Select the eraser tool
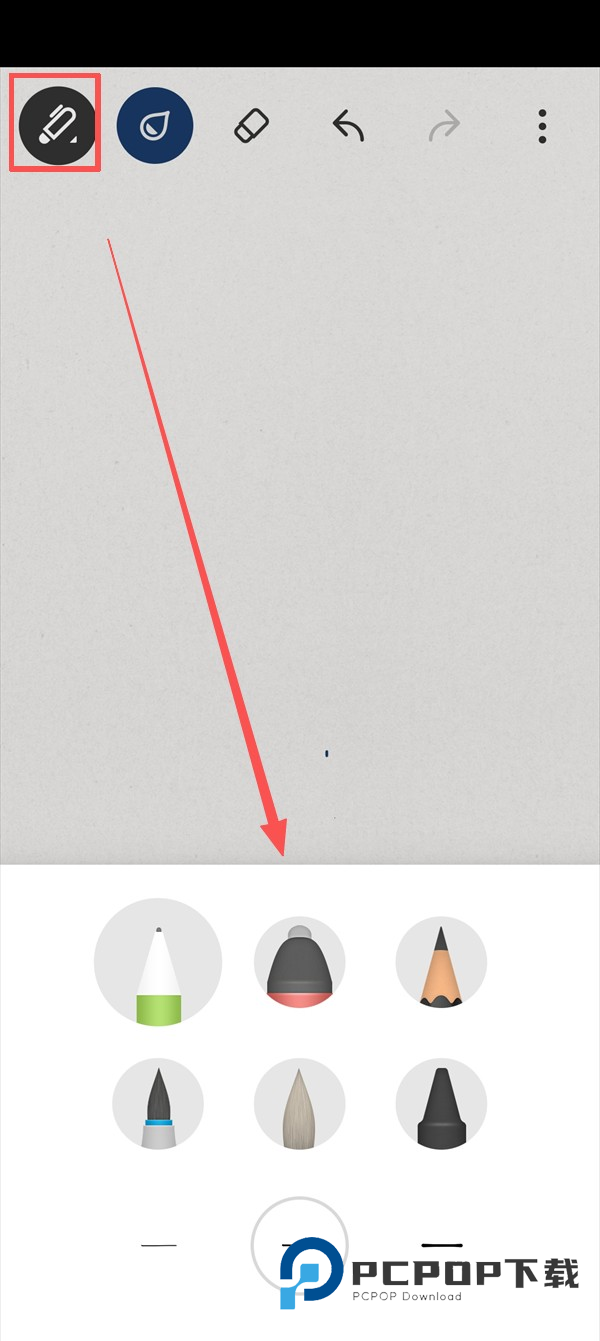 pyautogui.click(x=252, y=126)
